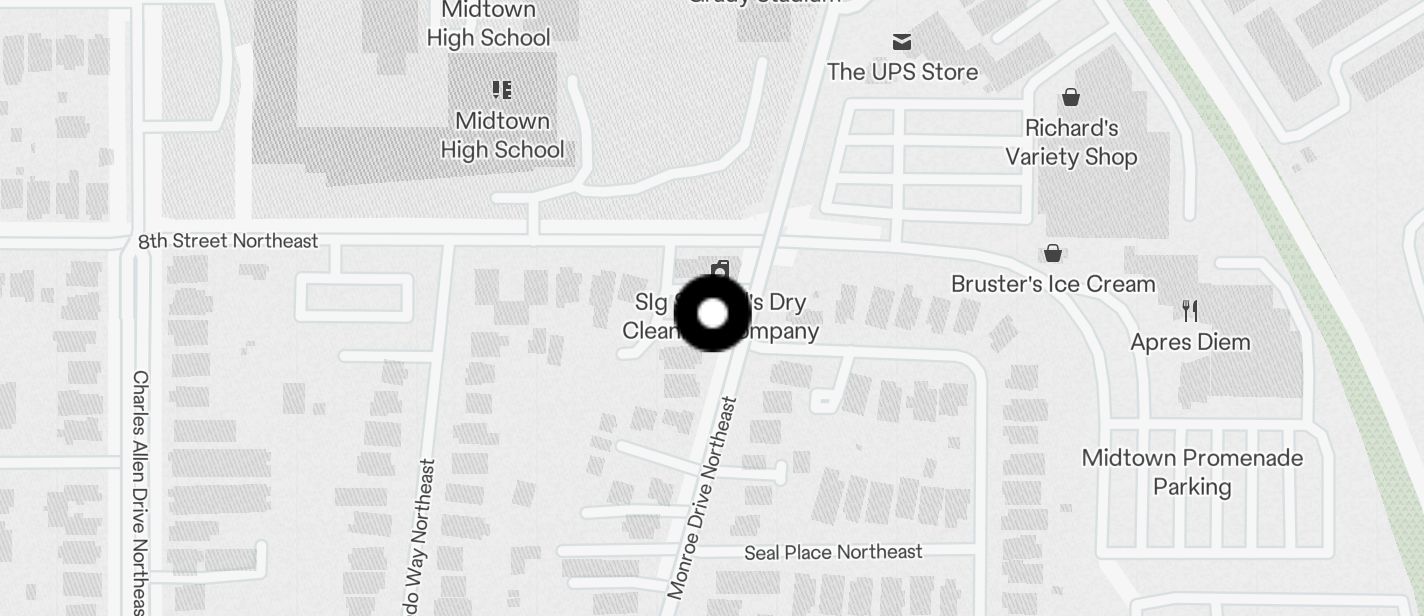Open Richard's Variety Shop place marker
Screen dimensions: 1424x616
(1071, 98)
